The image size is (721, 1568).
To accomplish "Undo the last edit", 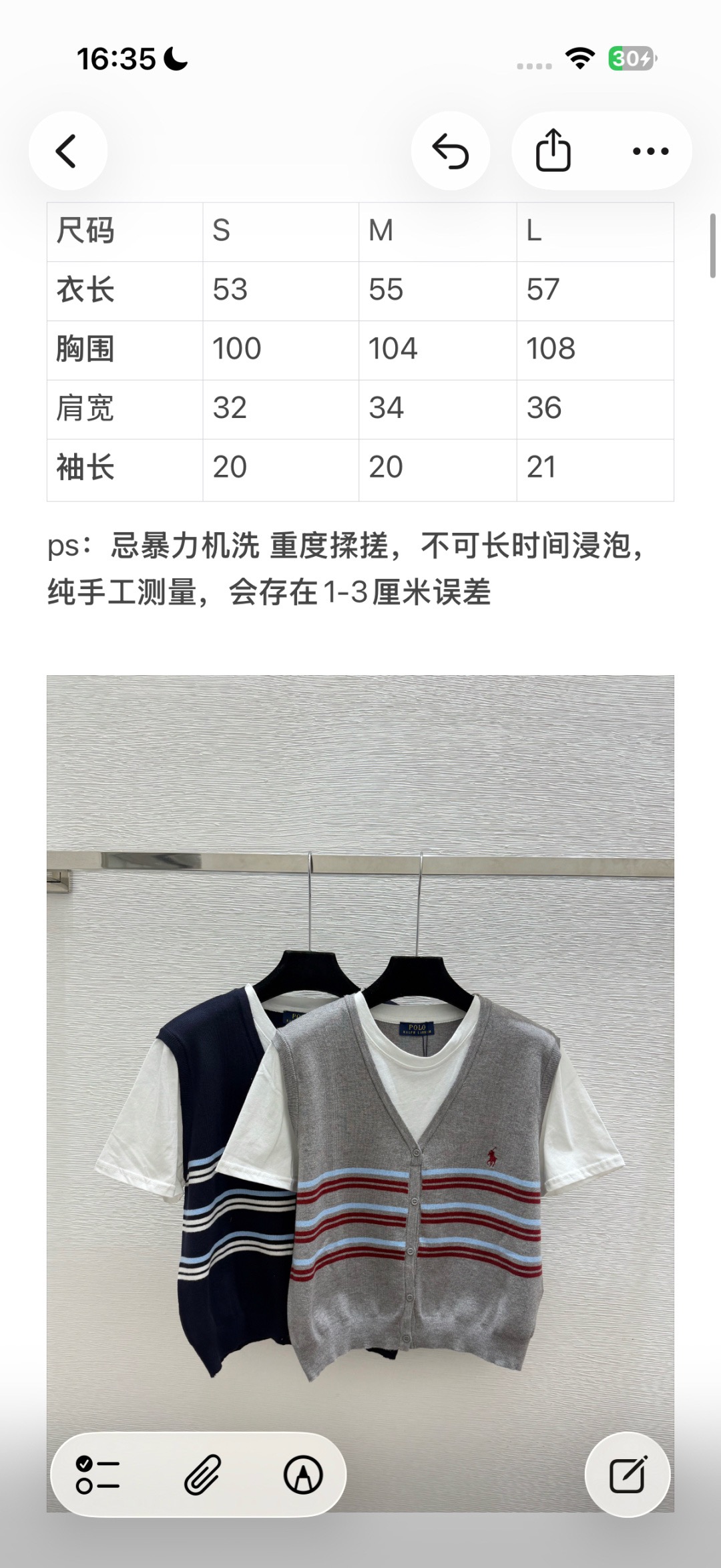I will 451,151.
